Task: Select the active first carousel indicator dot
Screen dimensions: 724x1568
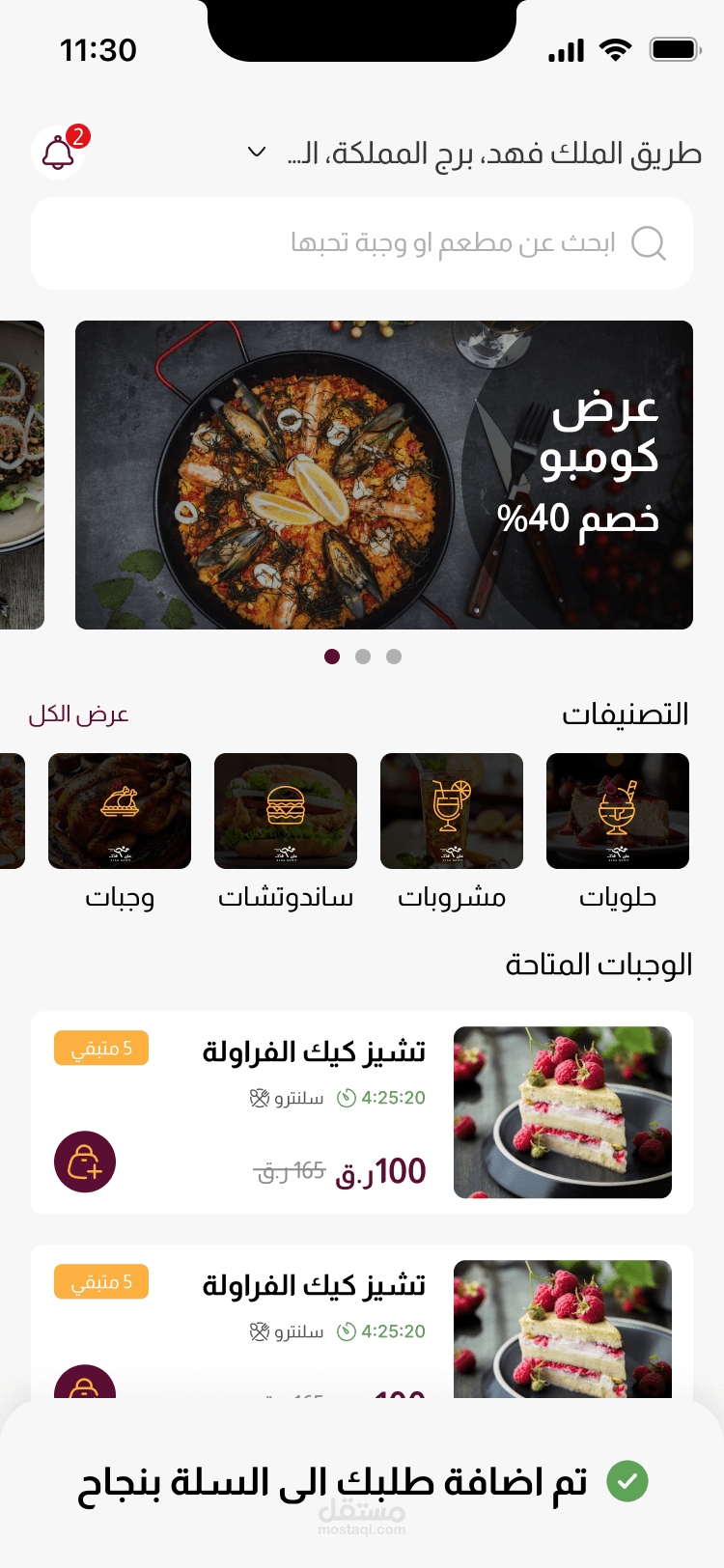Action: click(331, 657)
